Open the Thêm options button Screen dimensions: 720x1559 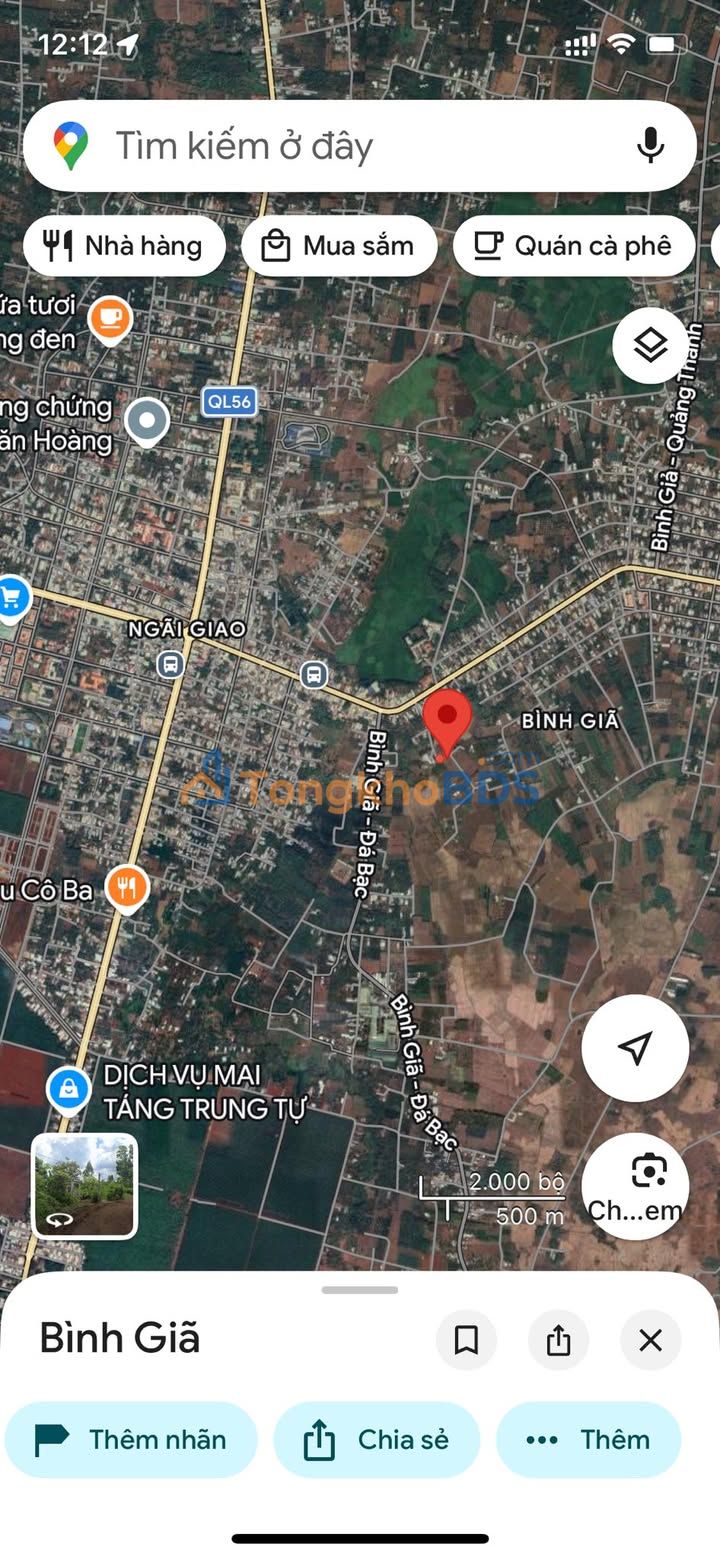coord(588,1440)
